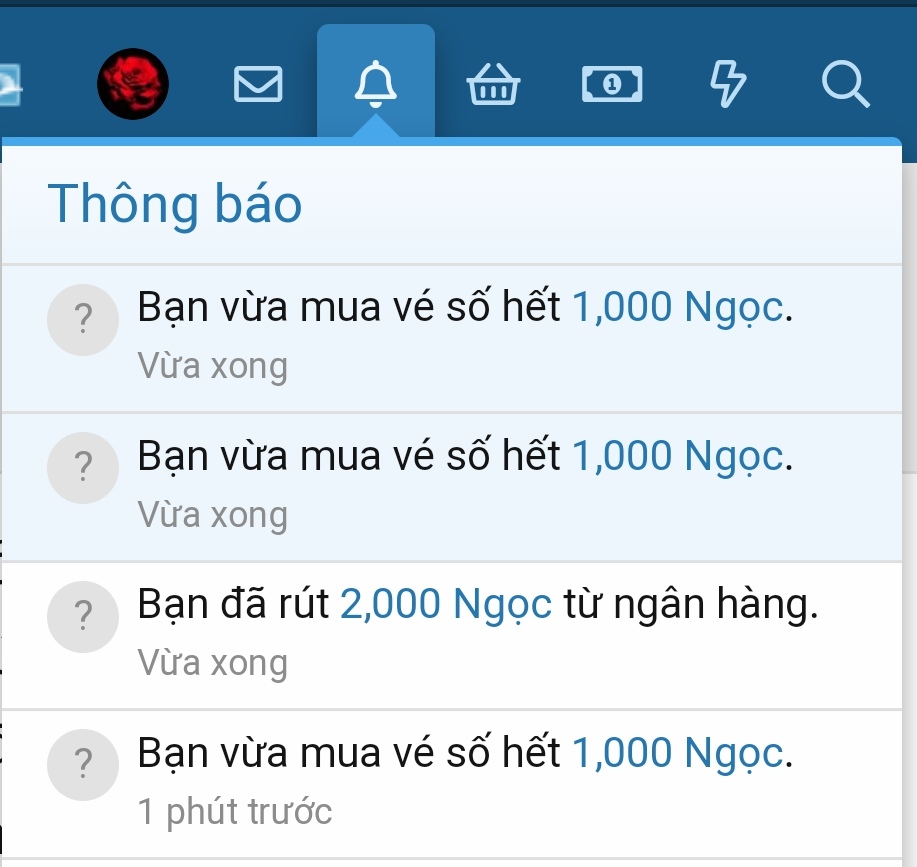Open the money banknote icon
The image size is (917, 867).
click(x=611, y=85)
